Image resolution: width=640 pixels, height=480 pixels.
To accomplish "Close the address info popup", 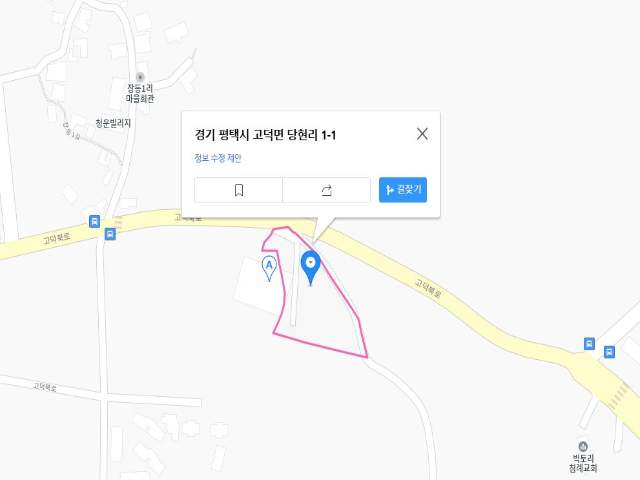I will pos(422,134).
